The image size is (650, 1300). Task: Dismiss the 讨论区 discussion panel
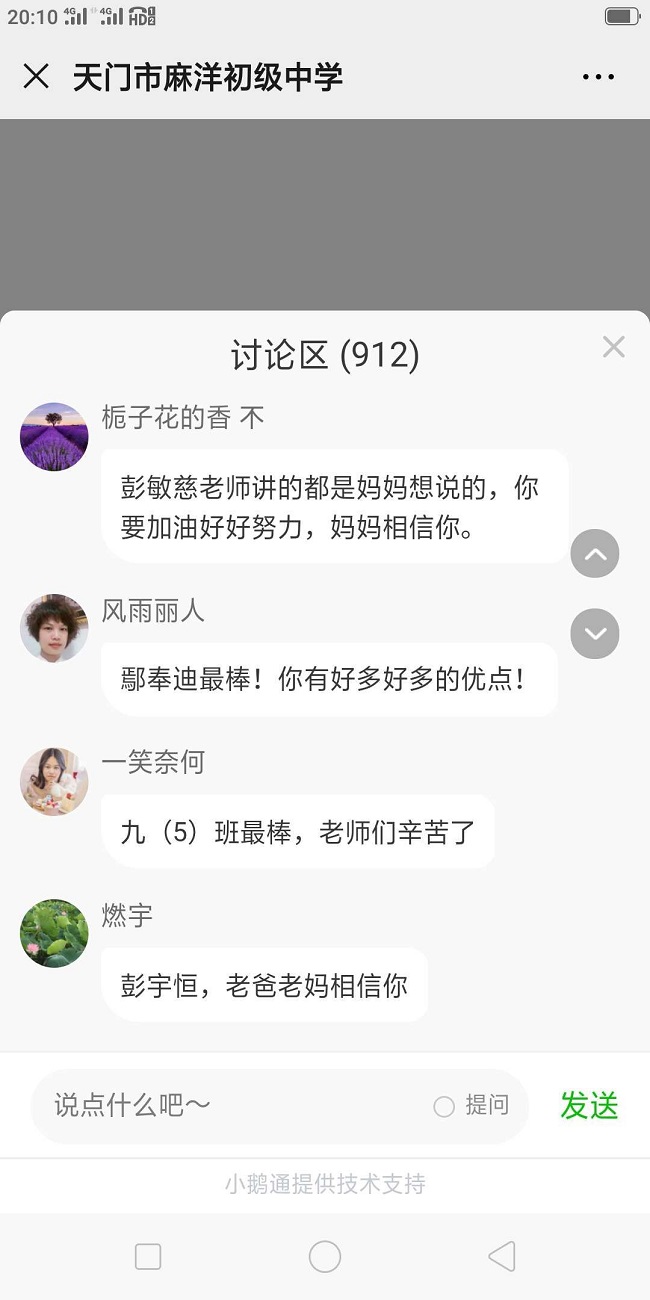point(613,347)
